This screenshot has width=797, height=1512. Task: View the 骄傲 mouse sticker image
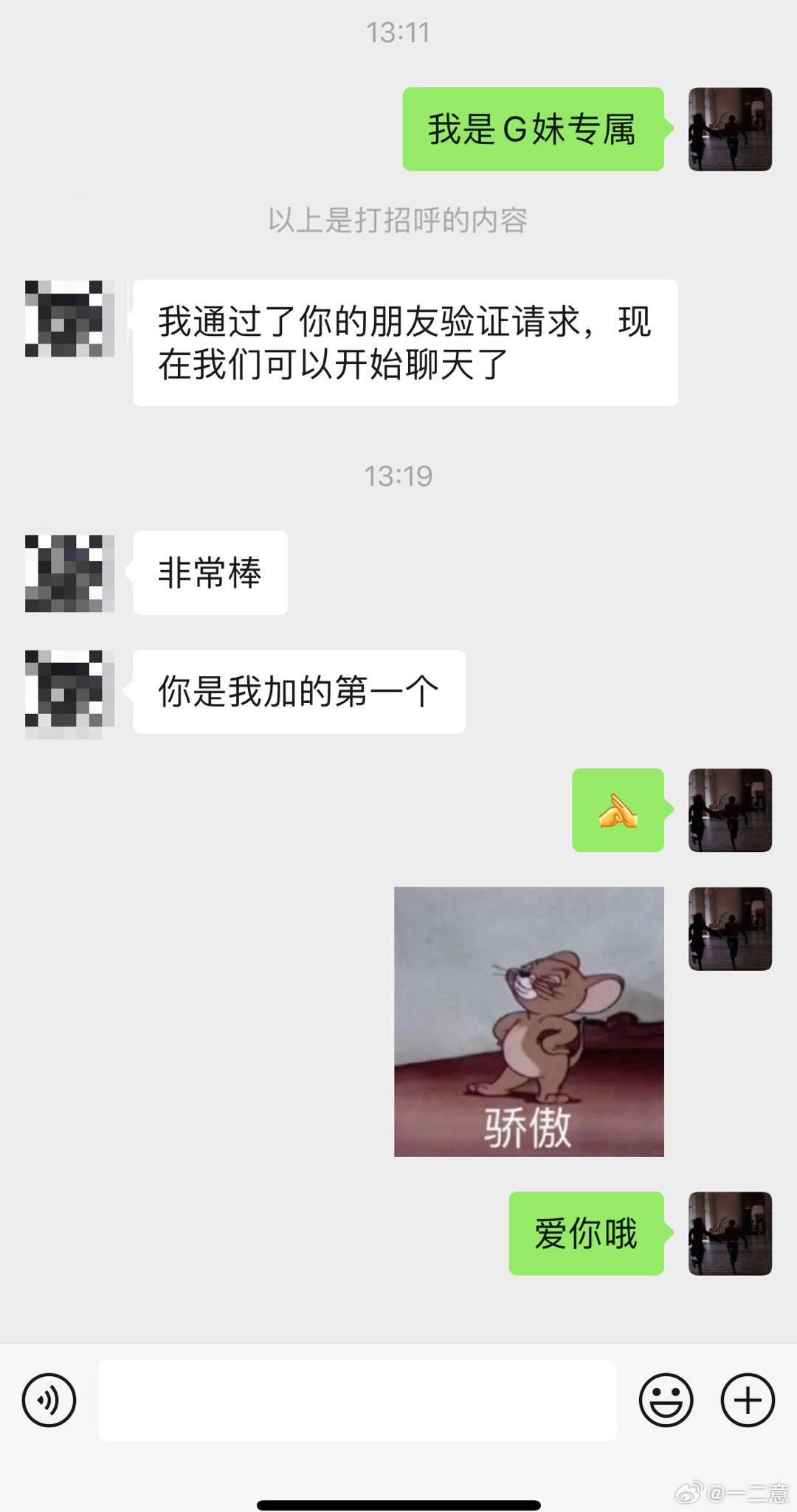pos(528,1021)
